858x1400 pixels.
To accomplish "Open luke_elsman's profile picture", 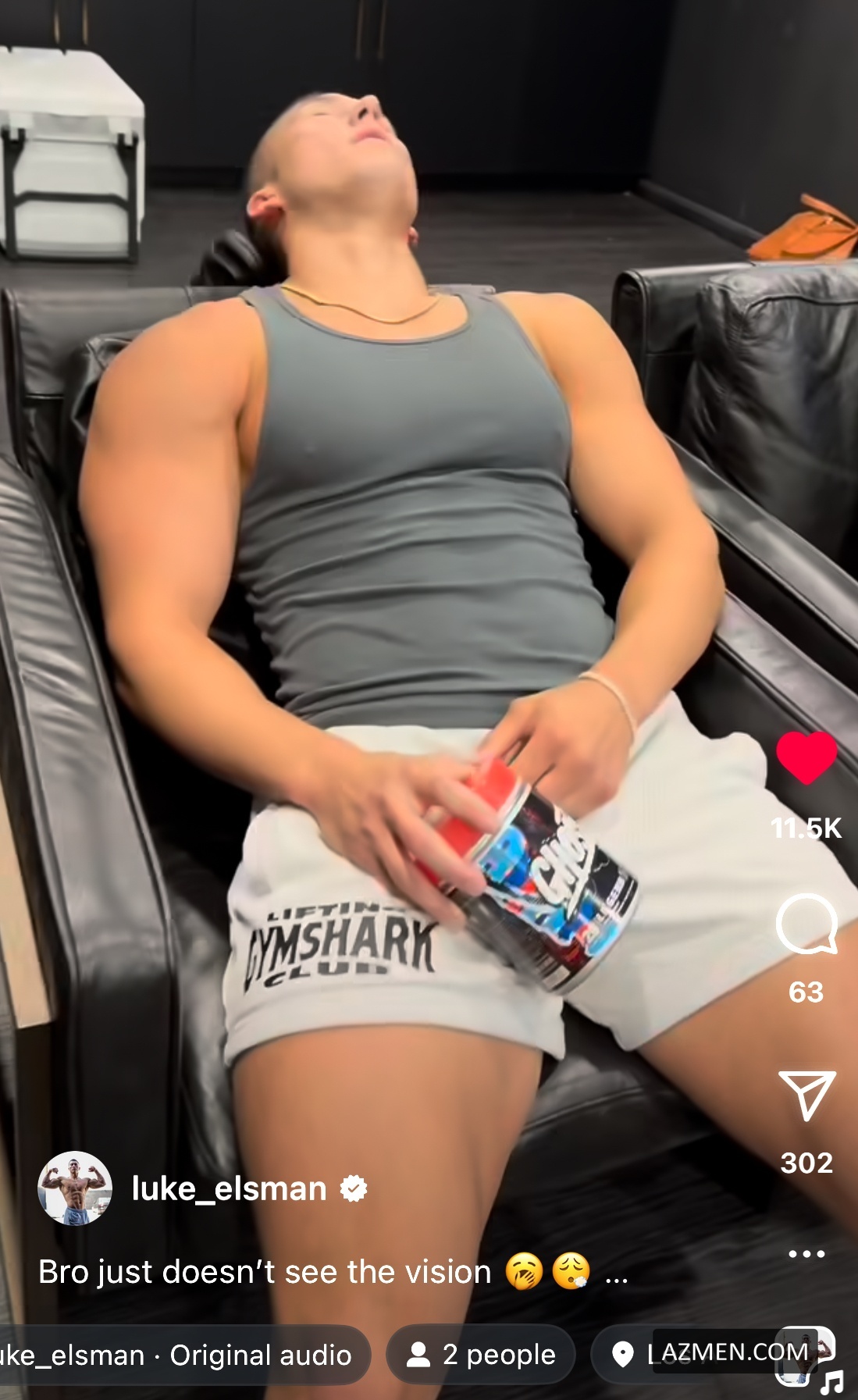I will pos(75,1188).
